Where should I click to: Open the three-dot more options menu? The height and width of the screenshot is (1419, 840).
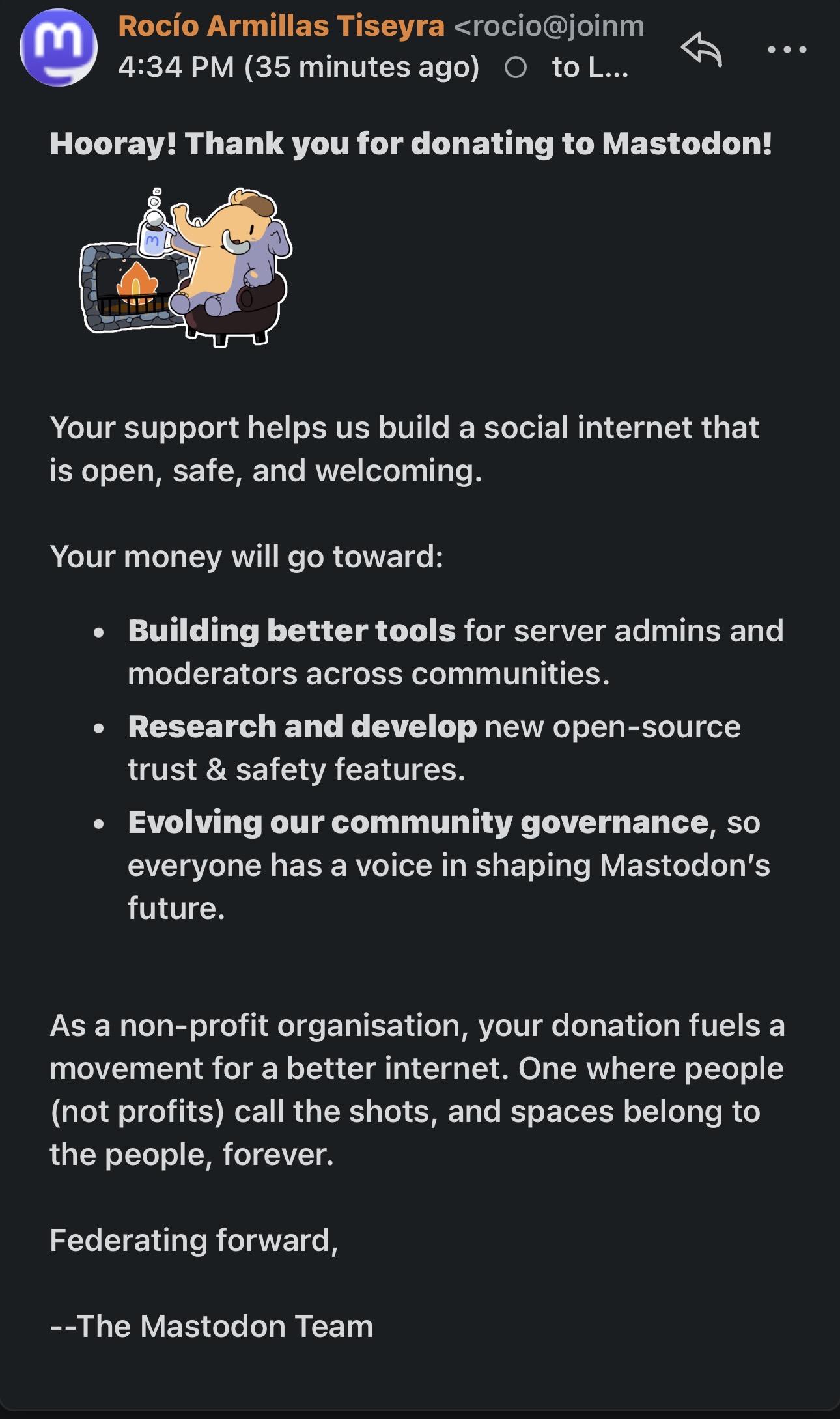(787, 49)
